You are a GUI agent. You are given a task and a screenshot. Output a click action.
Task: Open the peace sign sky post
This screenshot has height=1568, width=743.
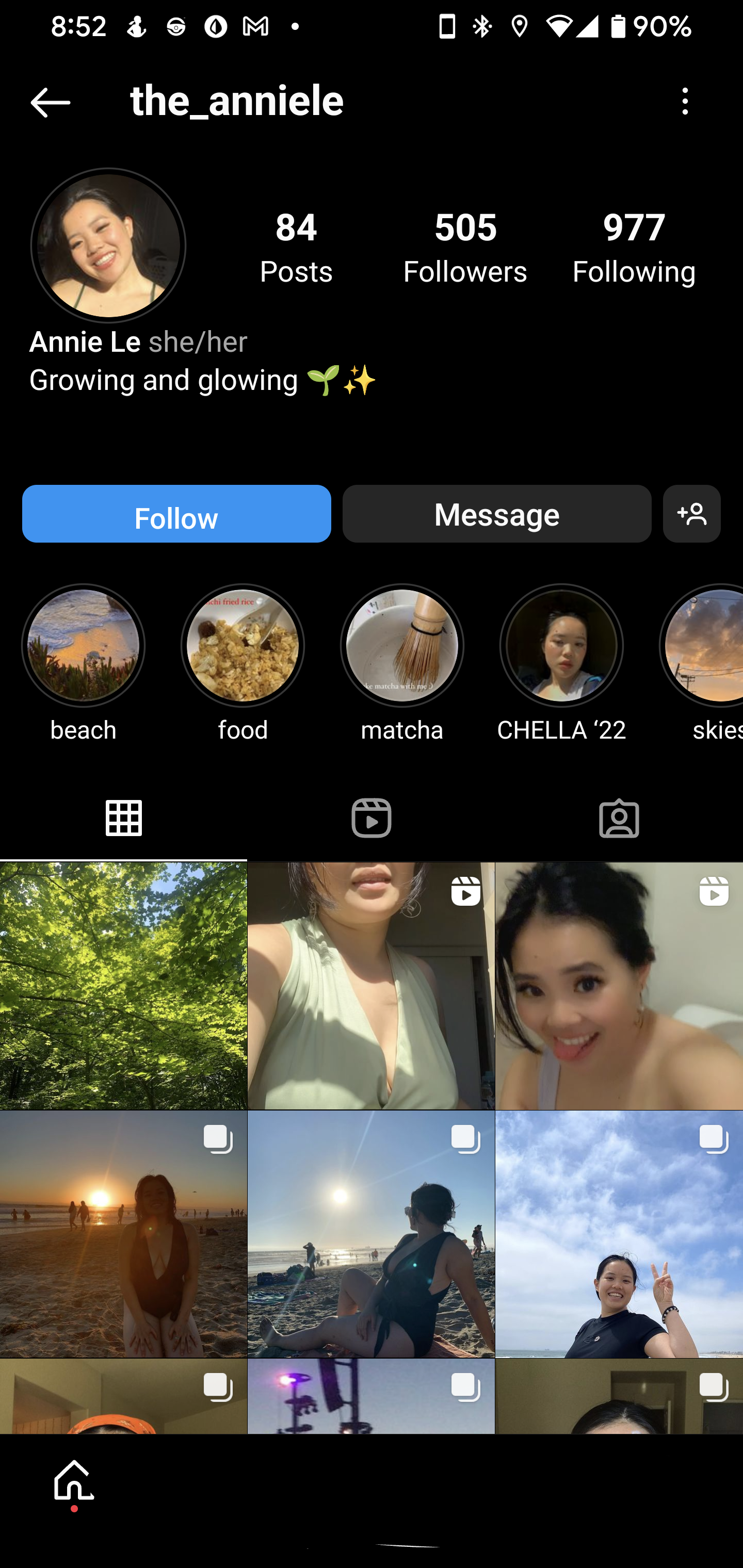point(619,1234)
